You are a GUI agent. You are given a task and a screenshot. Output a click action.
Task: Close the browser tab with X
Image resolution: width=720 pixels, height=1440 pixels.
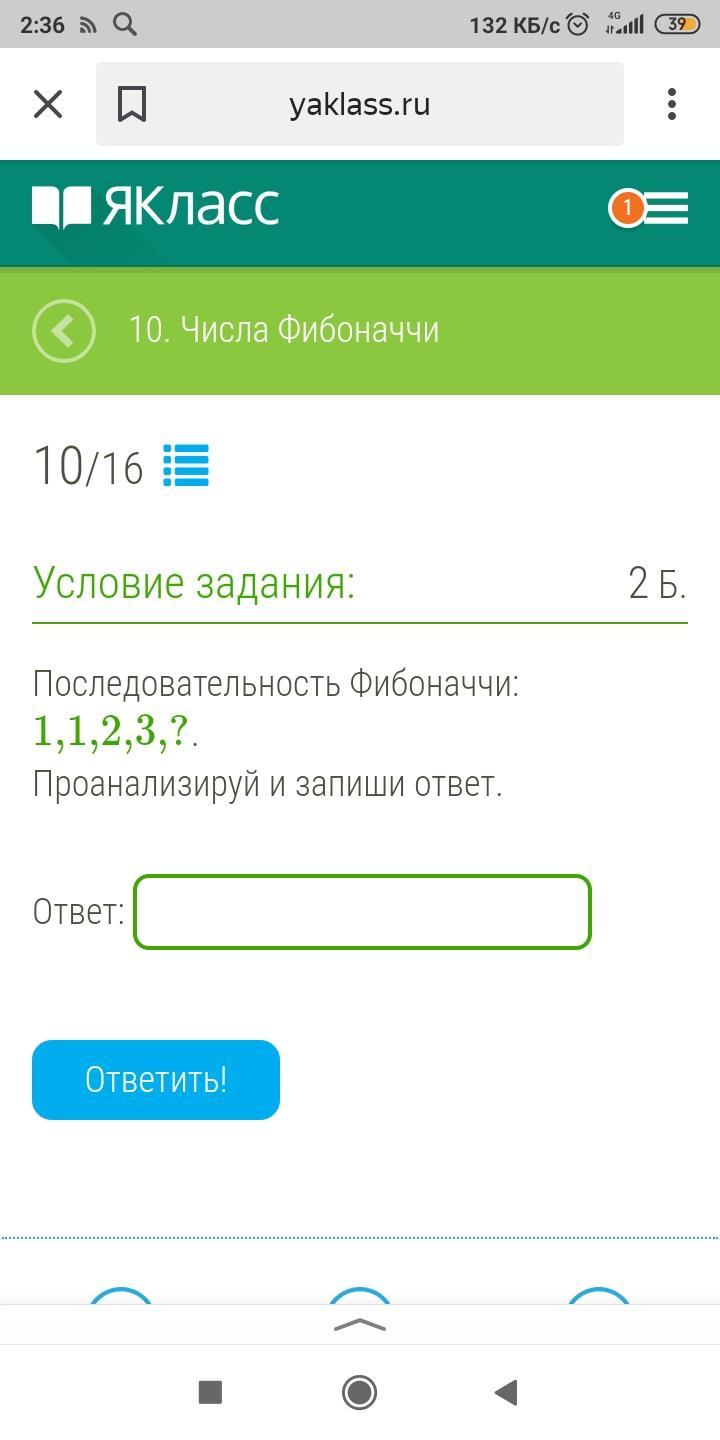[x=48, y=104]
